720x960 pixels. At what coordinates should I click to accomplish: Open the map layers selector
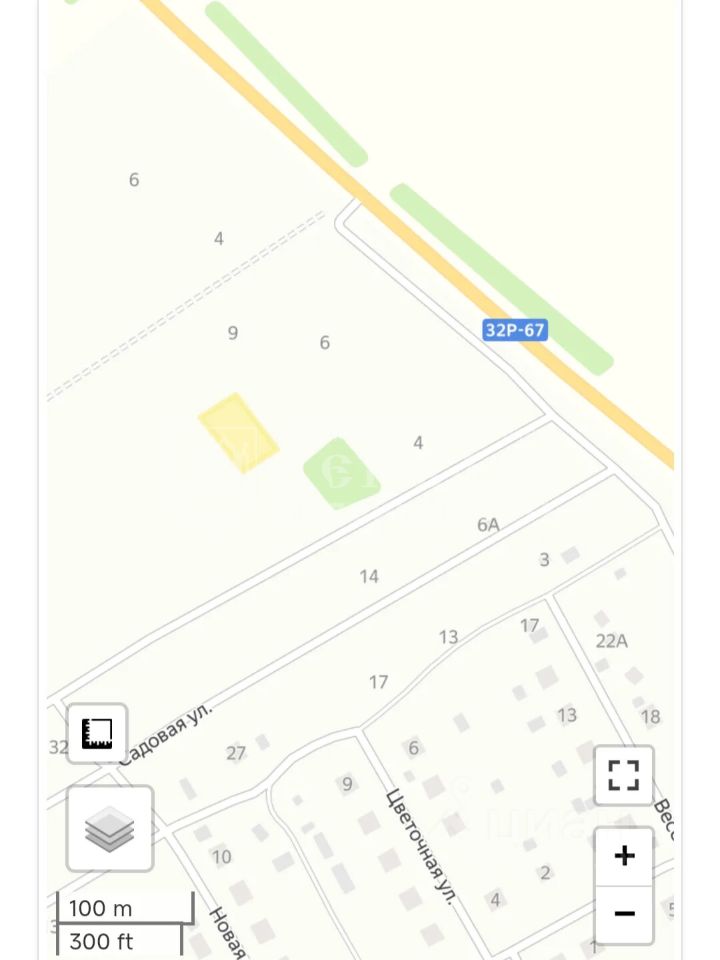[x=110, y=828]
